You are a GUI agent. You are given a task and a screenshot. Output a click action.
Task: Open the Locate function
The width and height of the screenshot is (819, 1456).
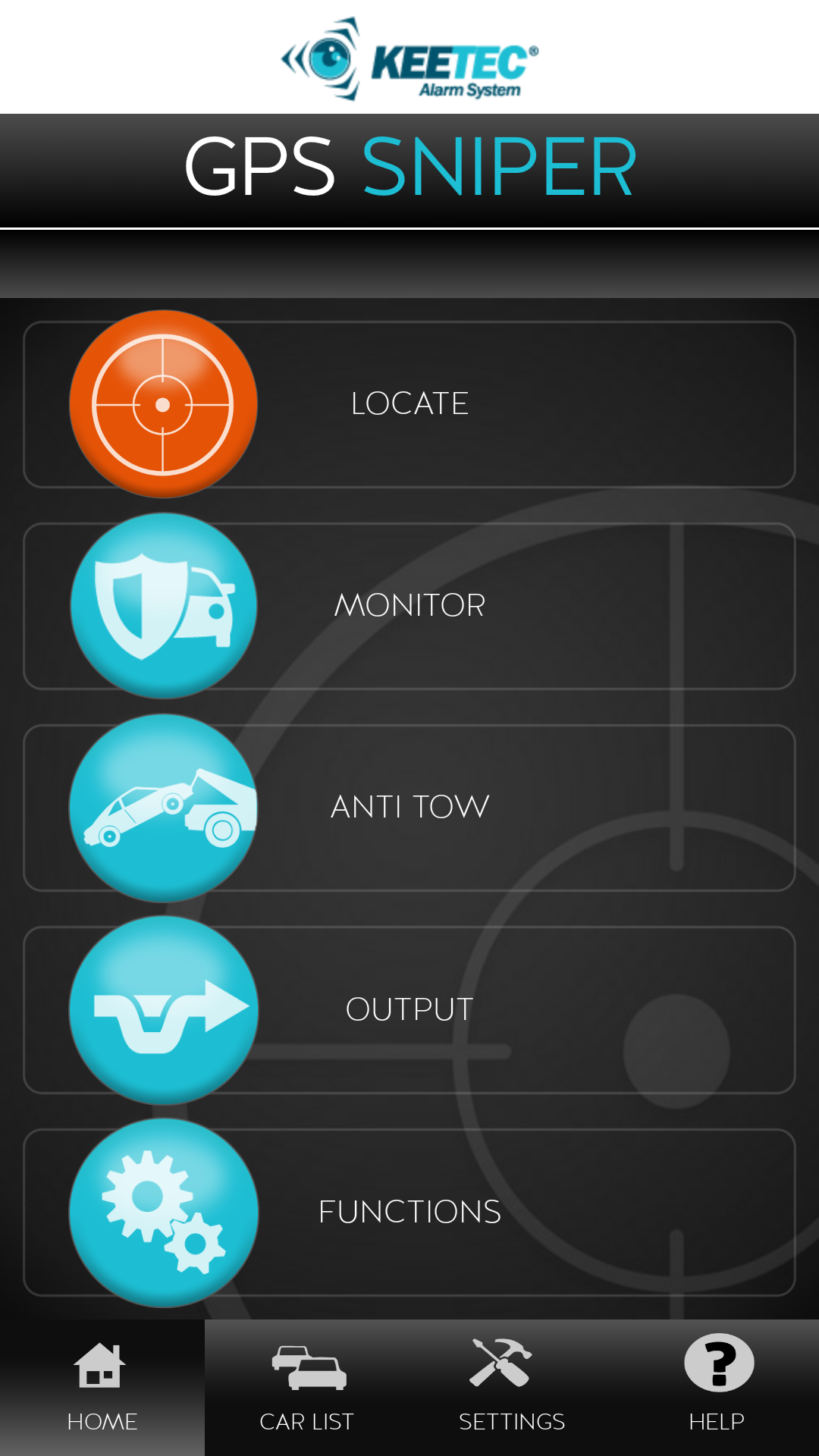tap(409, 404)
